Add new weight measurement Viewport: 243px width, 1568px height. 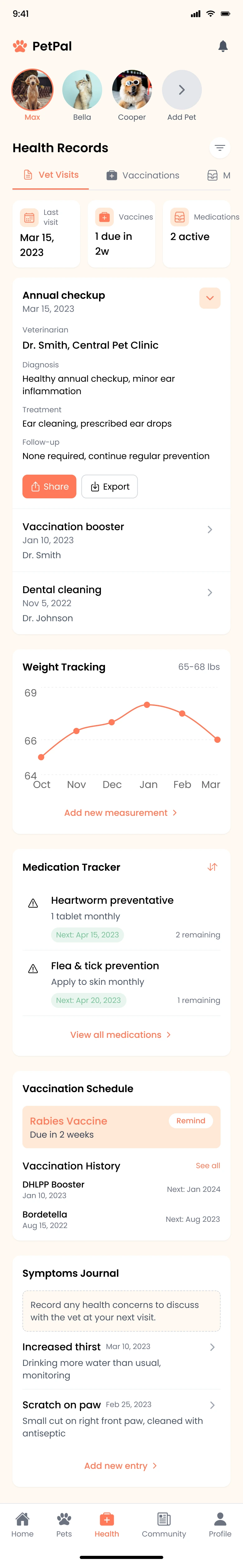point(120,813)
